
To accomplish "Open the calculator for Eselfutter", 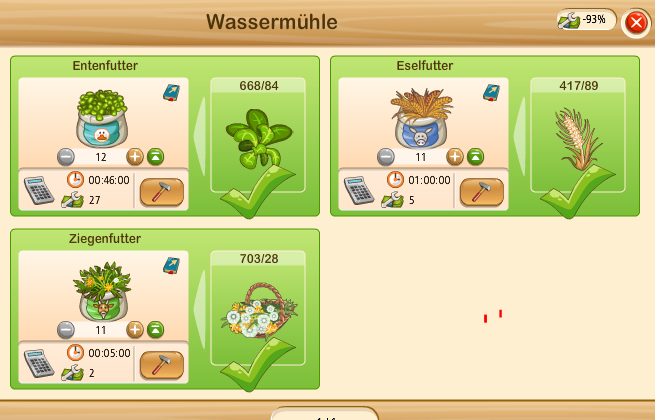I will pos(357,190).
